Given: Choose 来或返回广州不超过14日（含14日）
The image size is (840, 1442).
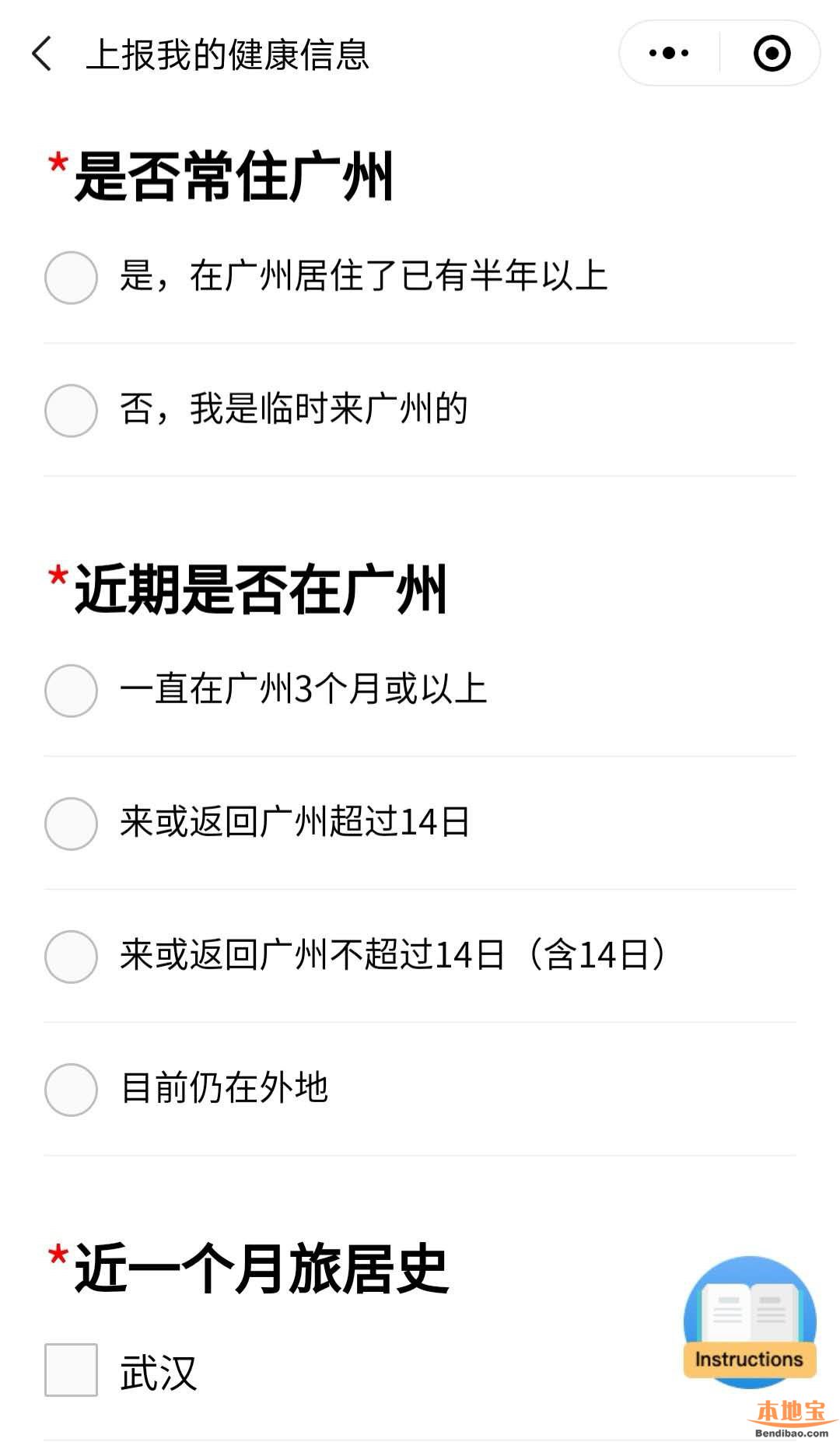Looking at the screenshot, I should (71, 957).
